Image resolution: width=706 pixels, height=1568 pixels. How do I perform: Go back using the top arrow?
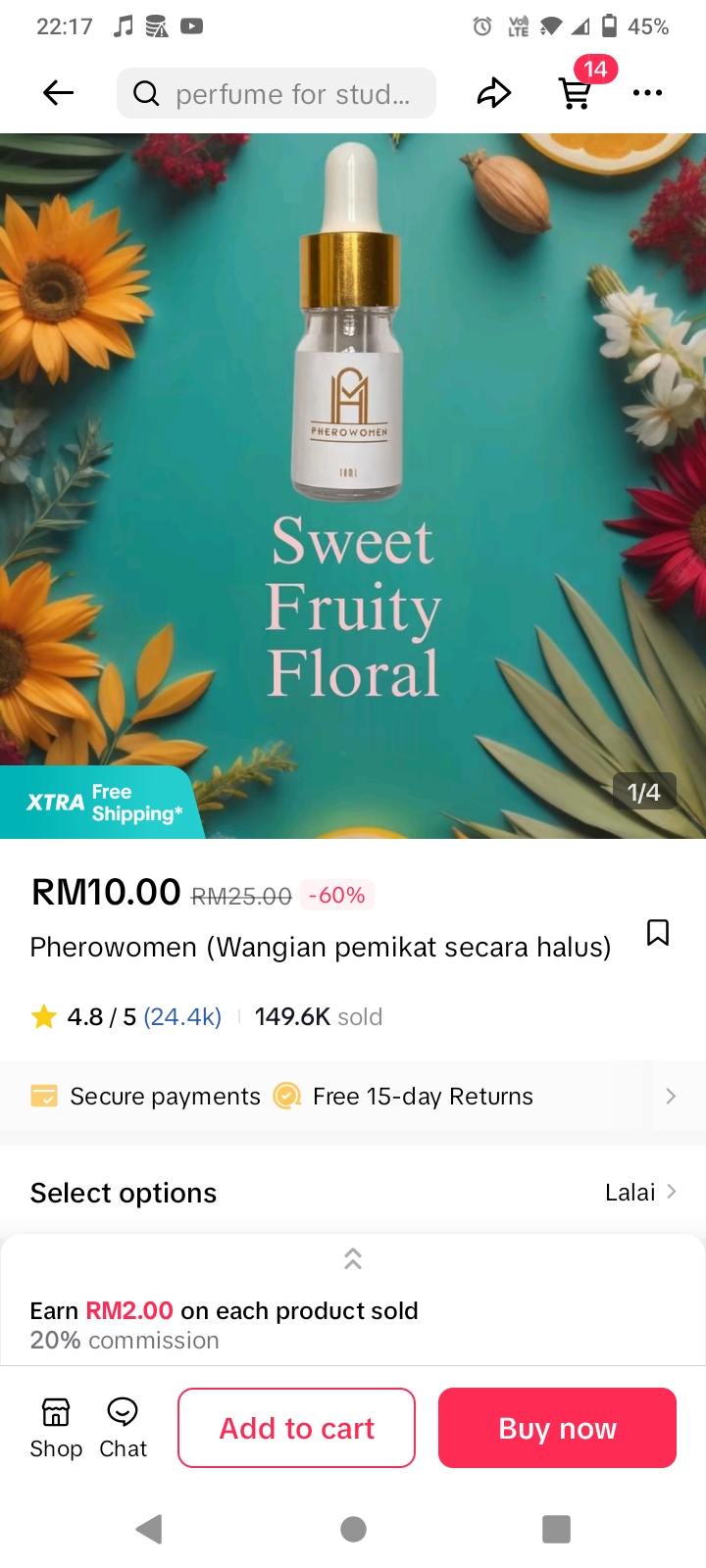click(59, 93)
